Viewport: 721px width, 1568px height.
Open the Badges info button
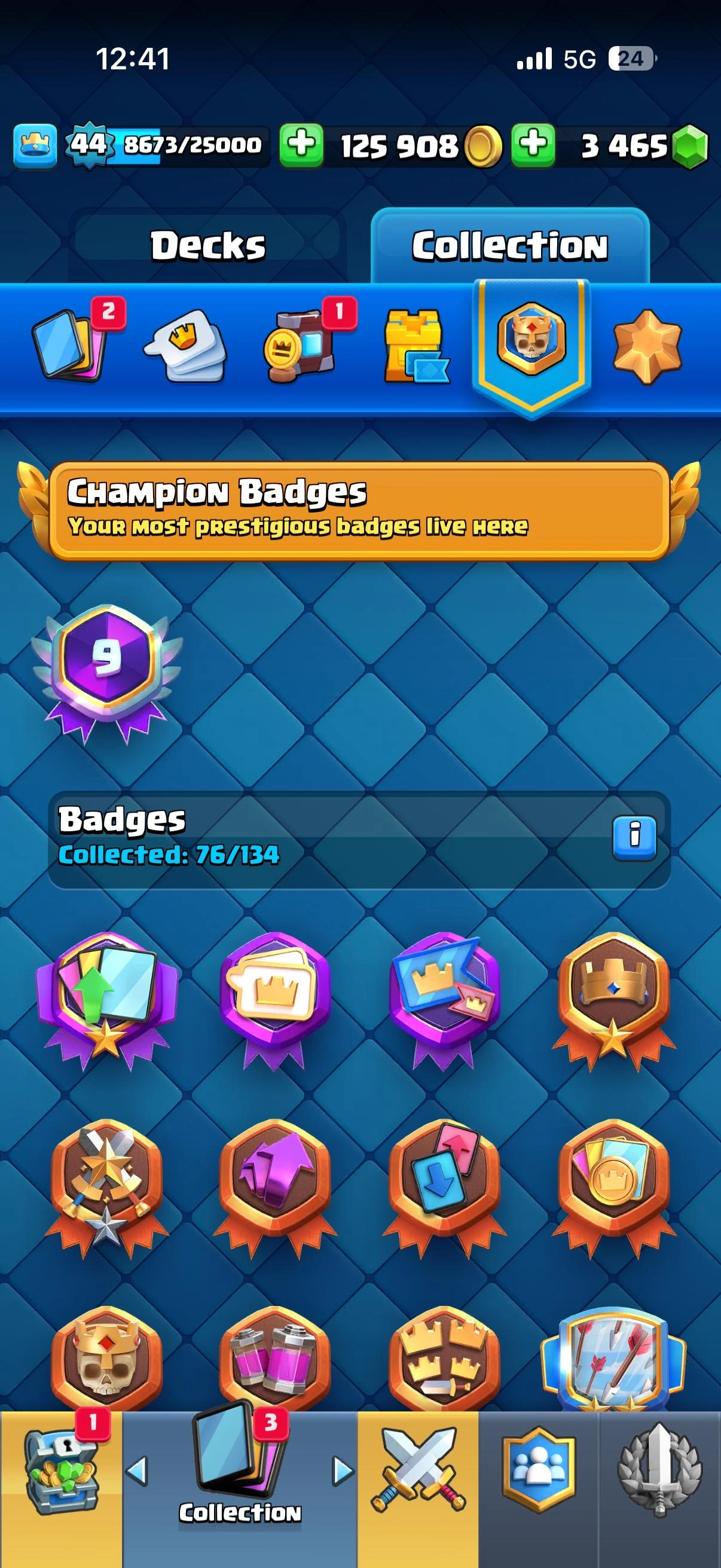tap(634, 838)
